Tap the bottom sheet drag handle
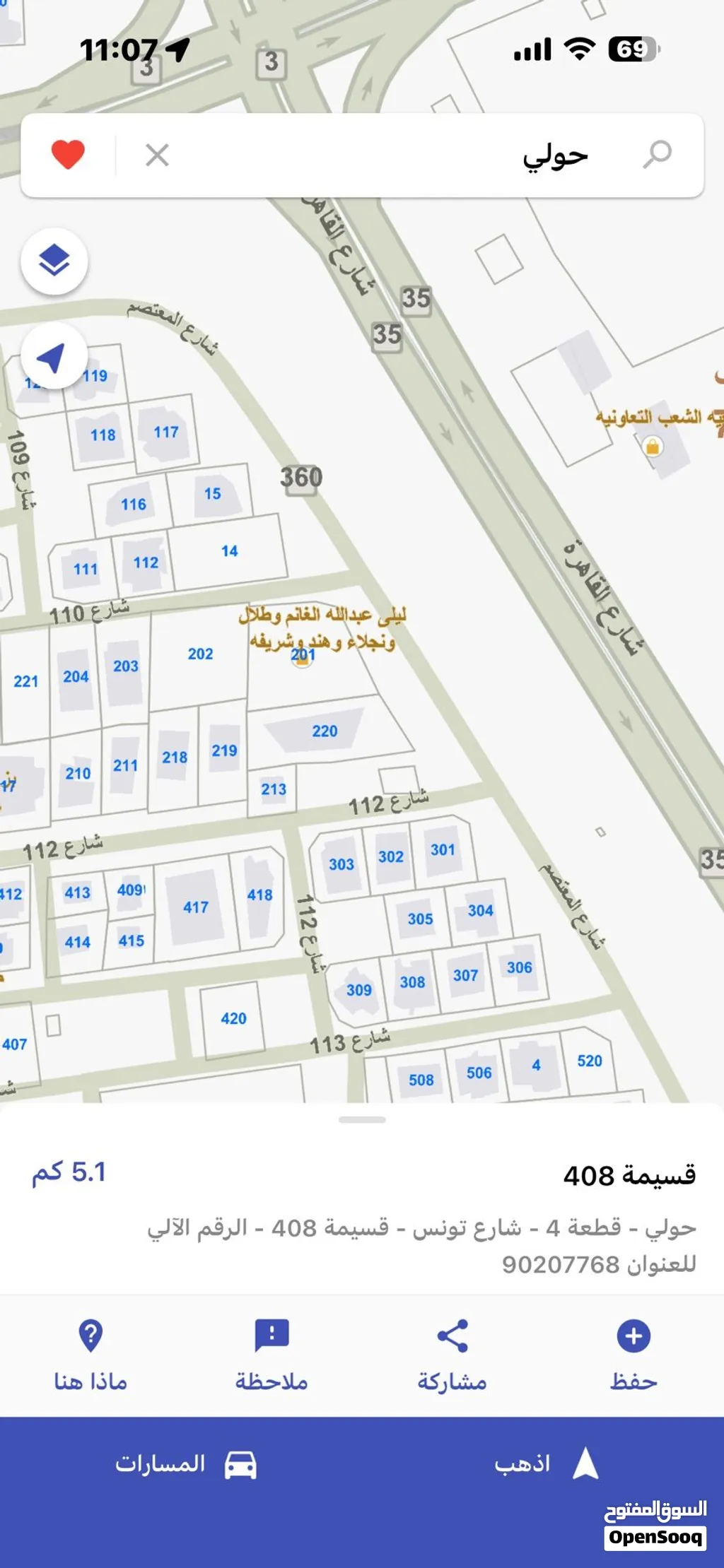The width and height of the screenshot is (724, 1568). (362, 1119)
